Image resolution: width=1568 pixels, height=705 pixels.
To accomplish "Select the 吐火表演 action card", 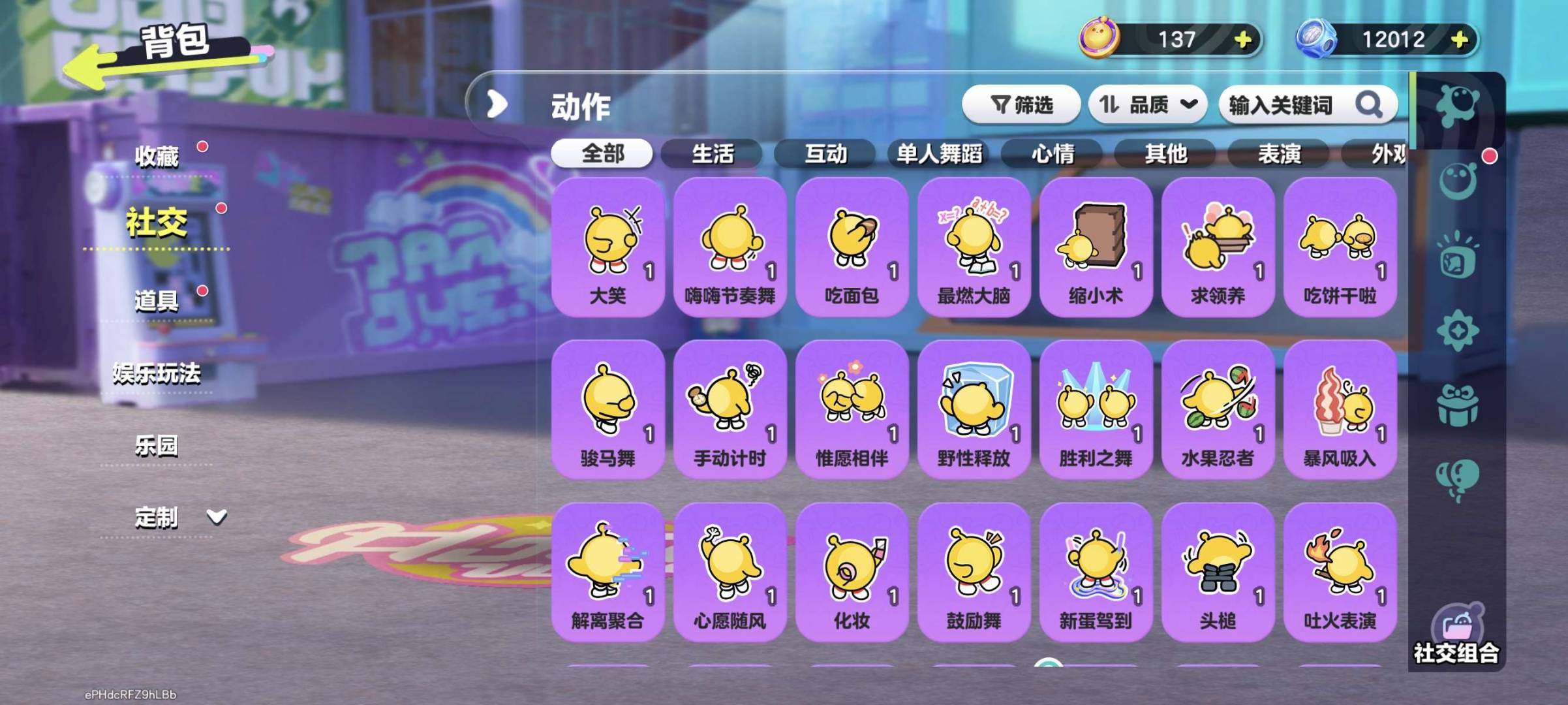I will (x=1340, y=572).
